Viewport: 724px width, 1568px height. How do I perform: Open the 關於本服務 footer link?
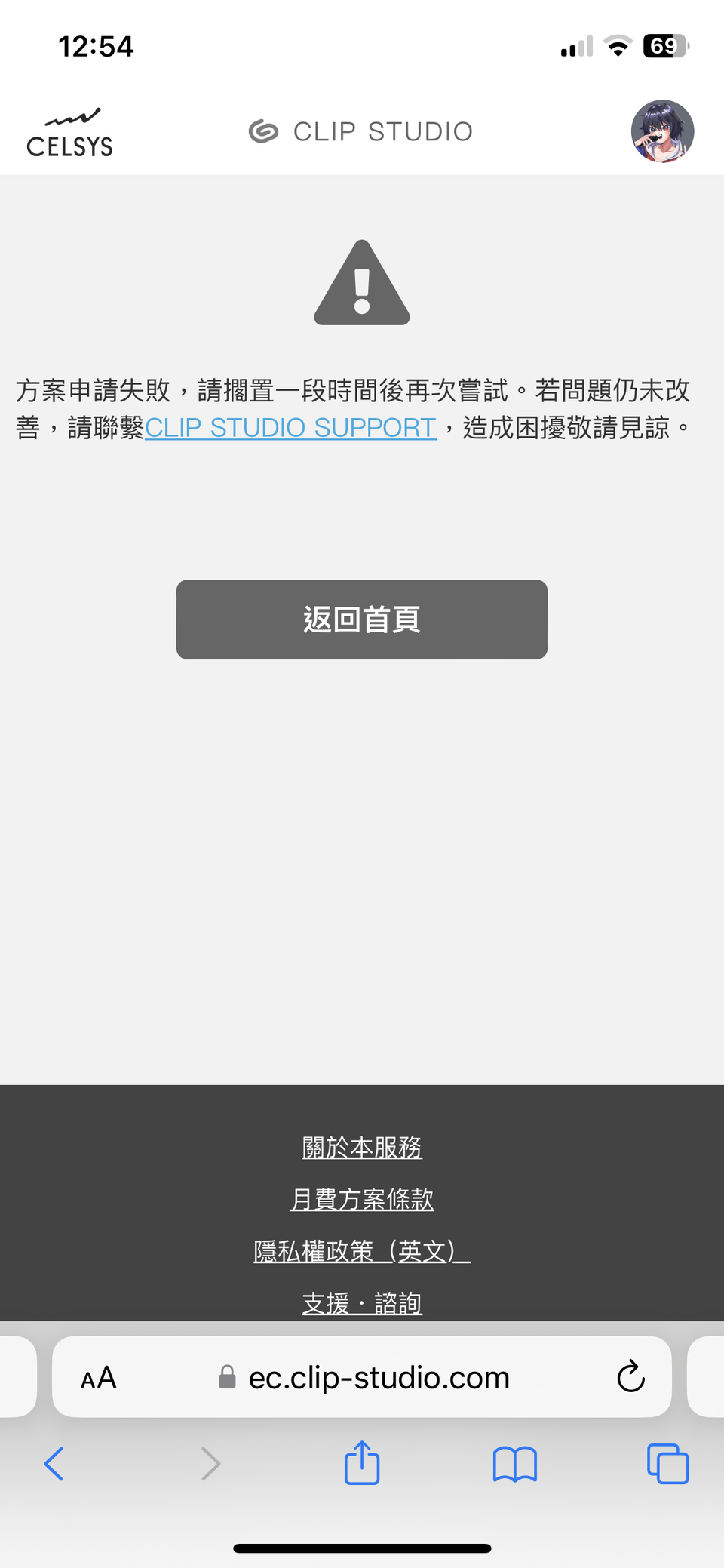tap(362, 1147)
